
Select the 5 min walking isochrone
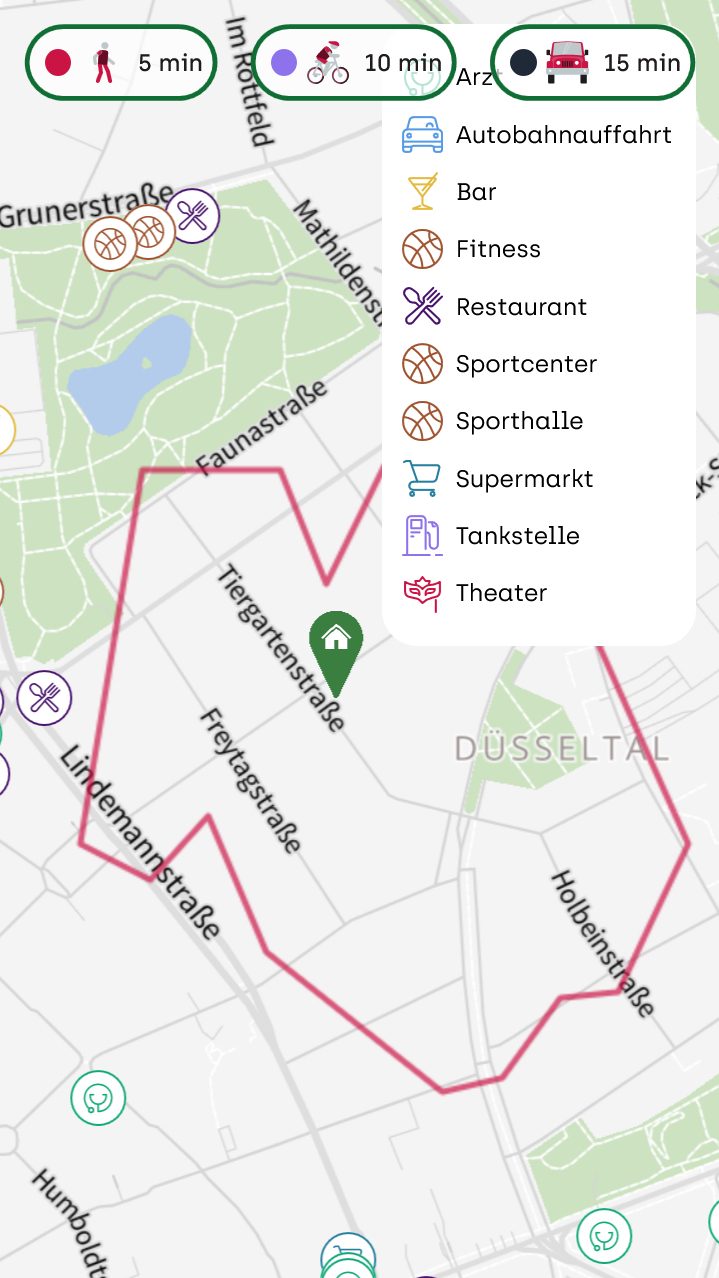122,62
